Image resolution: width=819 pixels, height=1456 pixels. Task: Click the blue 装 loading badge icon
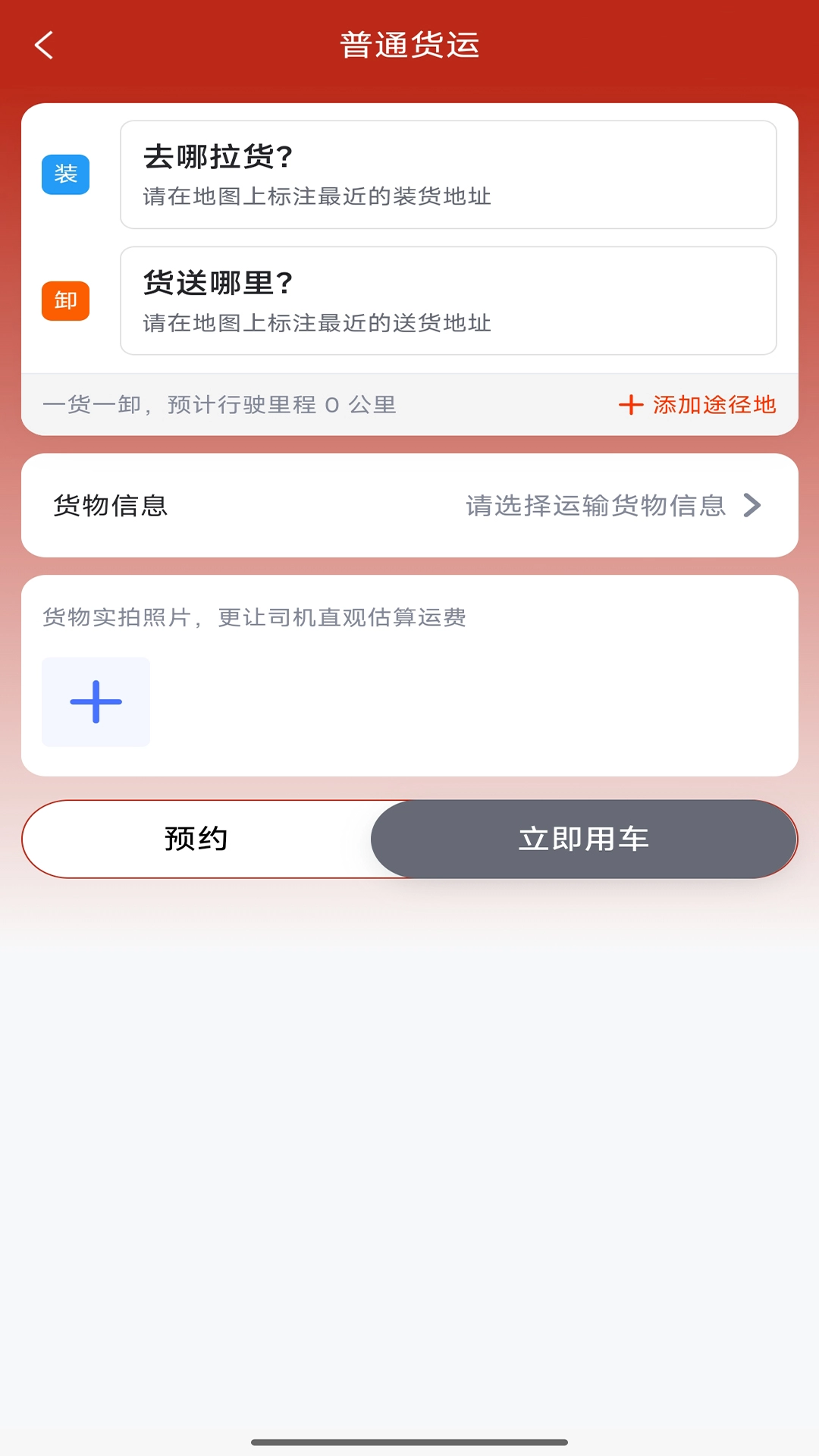coord(65,174)
